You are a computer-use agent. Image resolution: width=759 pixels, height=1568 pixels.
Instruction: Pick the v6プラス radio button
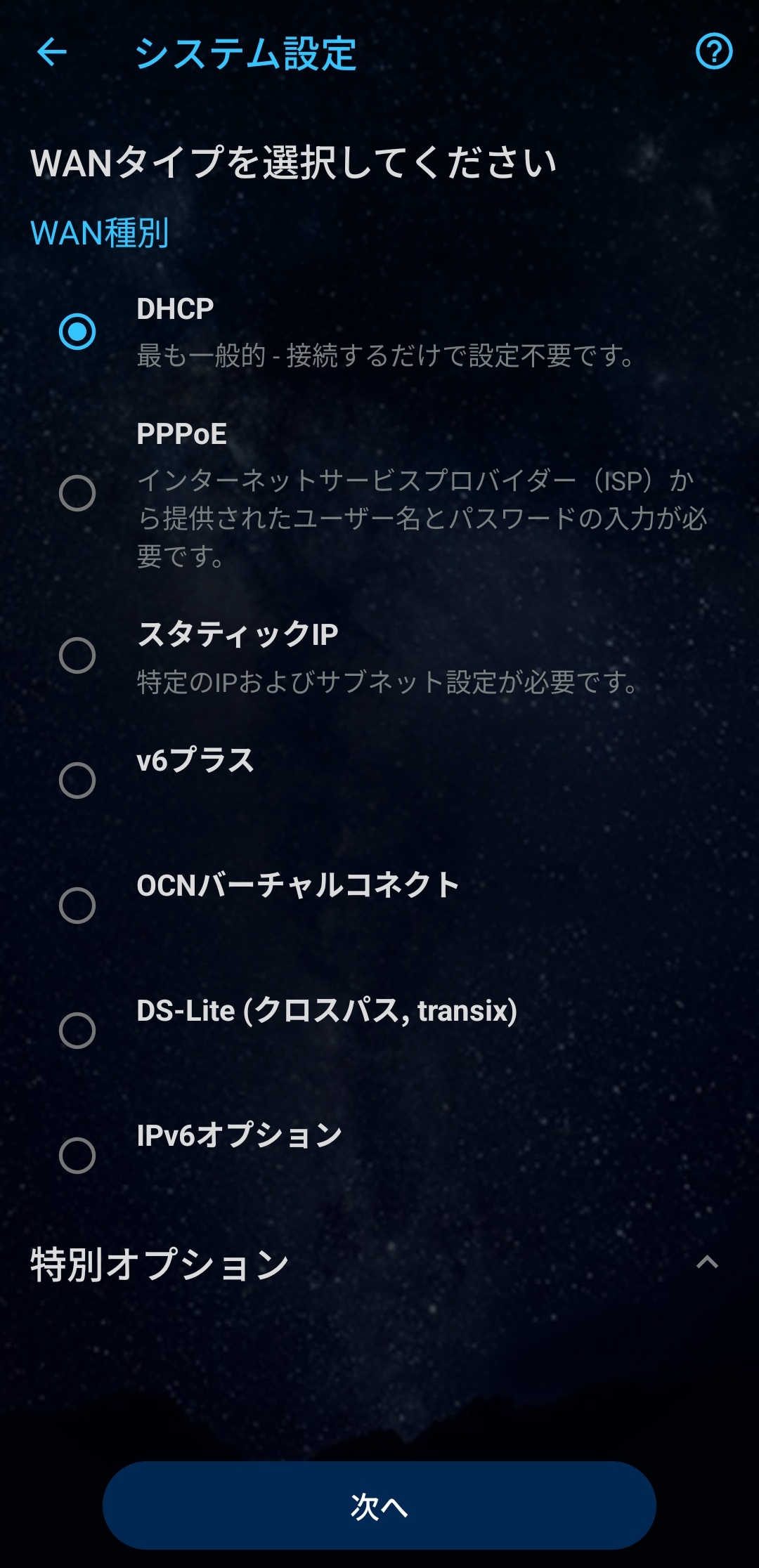tap(77, 780)
